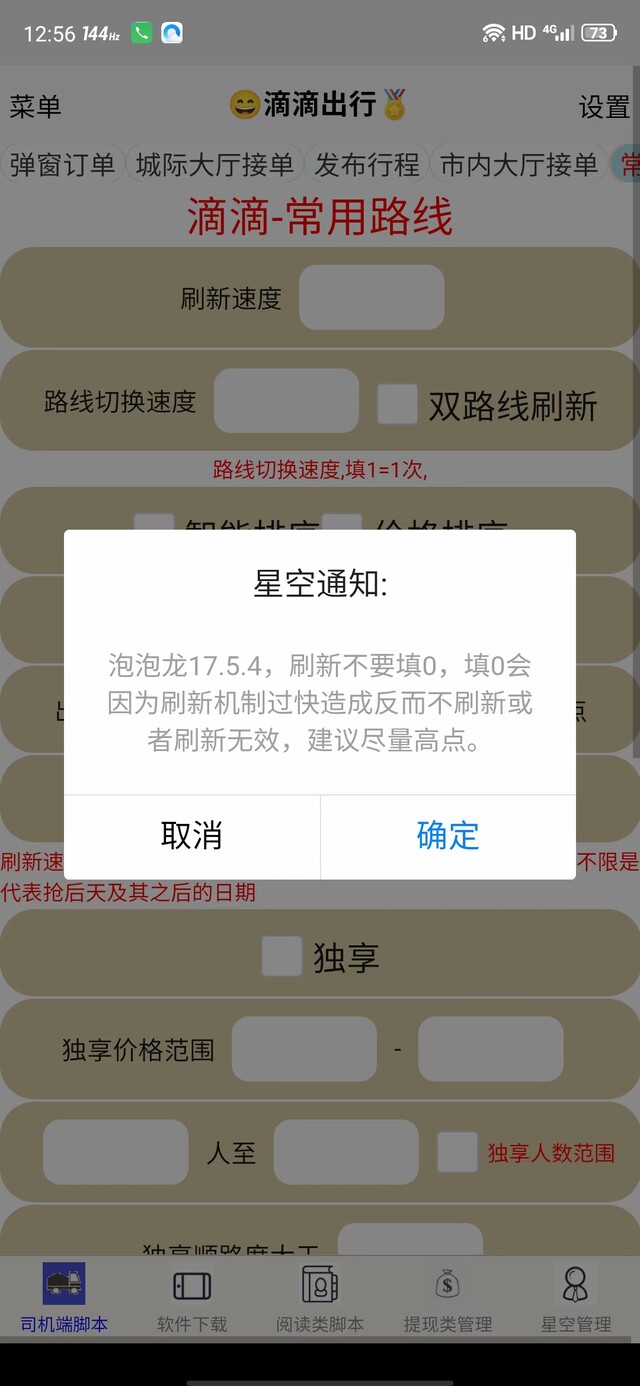Image resolution: width=640 pixels, height=1386 pixels.
Task: Open 设置 in the top bar
Action: coord(604,107)
